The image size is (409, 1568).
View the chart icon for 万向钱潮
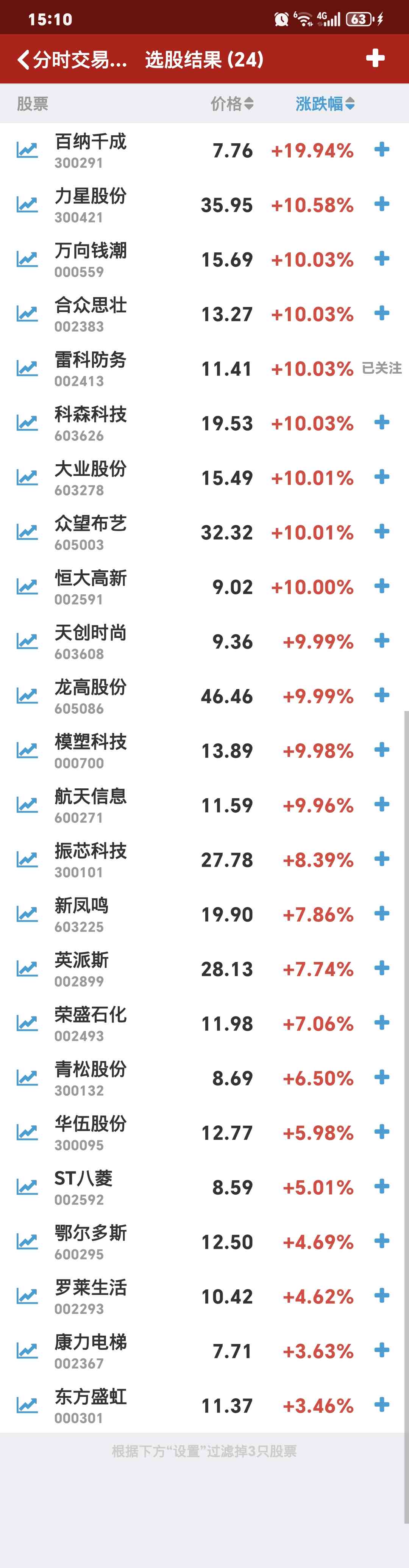tap(27, 259)
